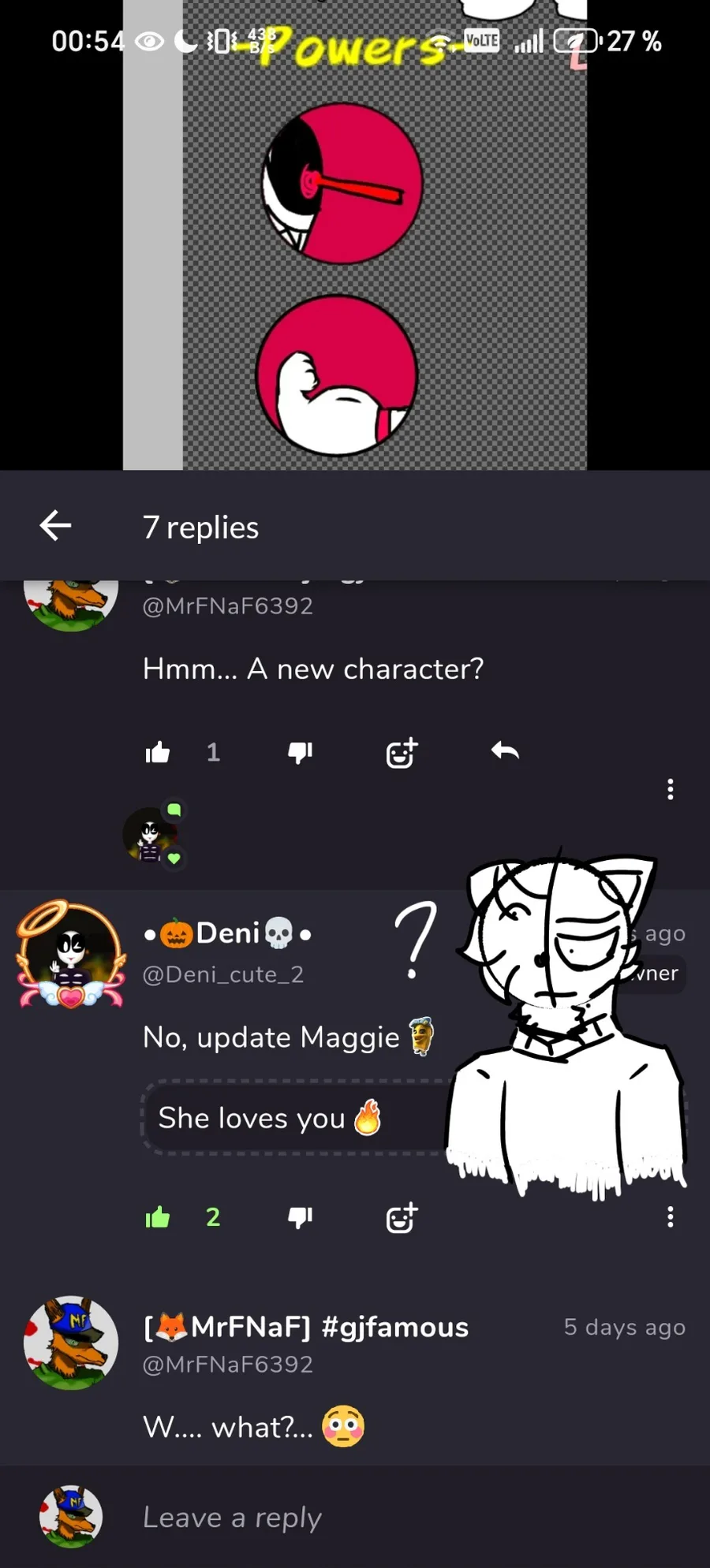Add reaction to "A new character?" comment

(x=401, y=753)
